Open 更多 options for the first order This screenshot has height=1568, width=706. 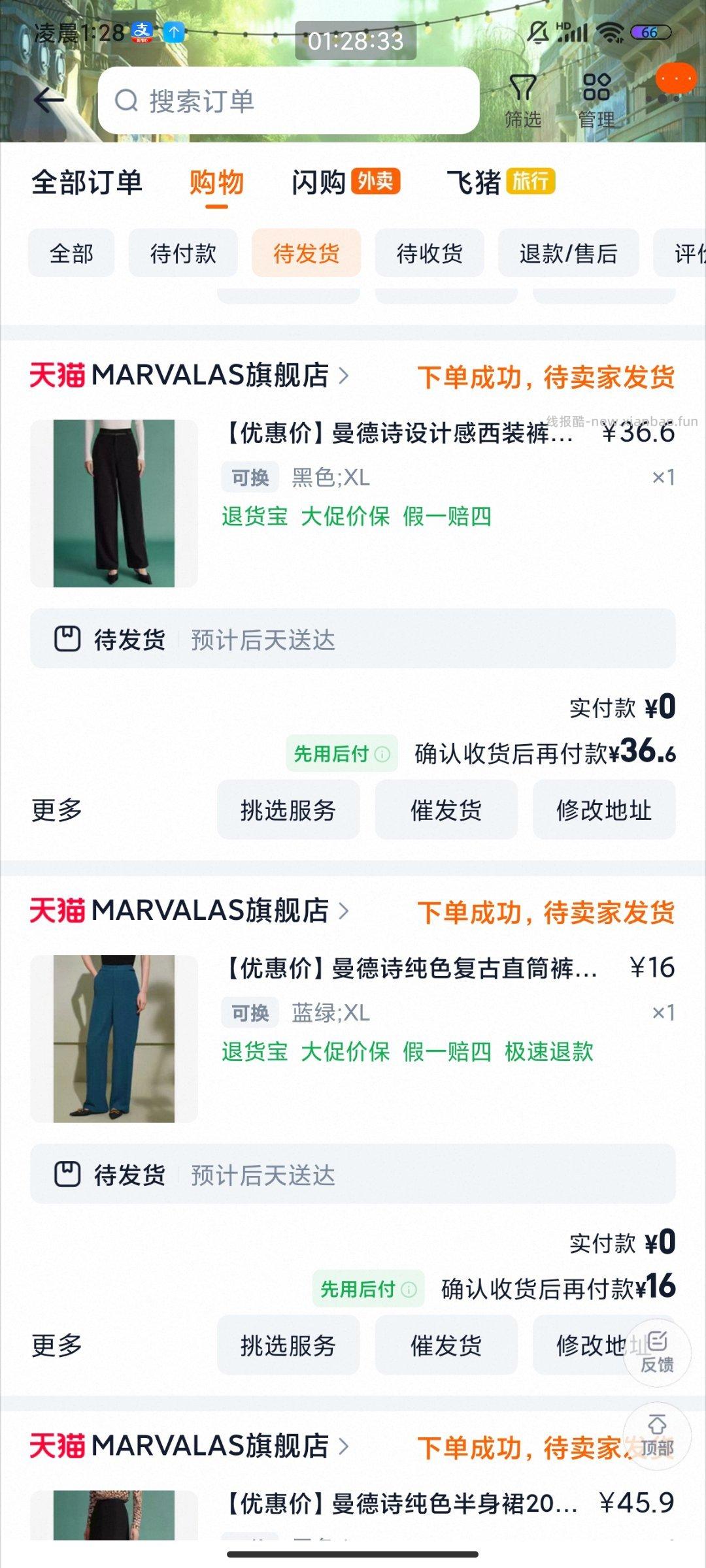(x=56, y=809)
